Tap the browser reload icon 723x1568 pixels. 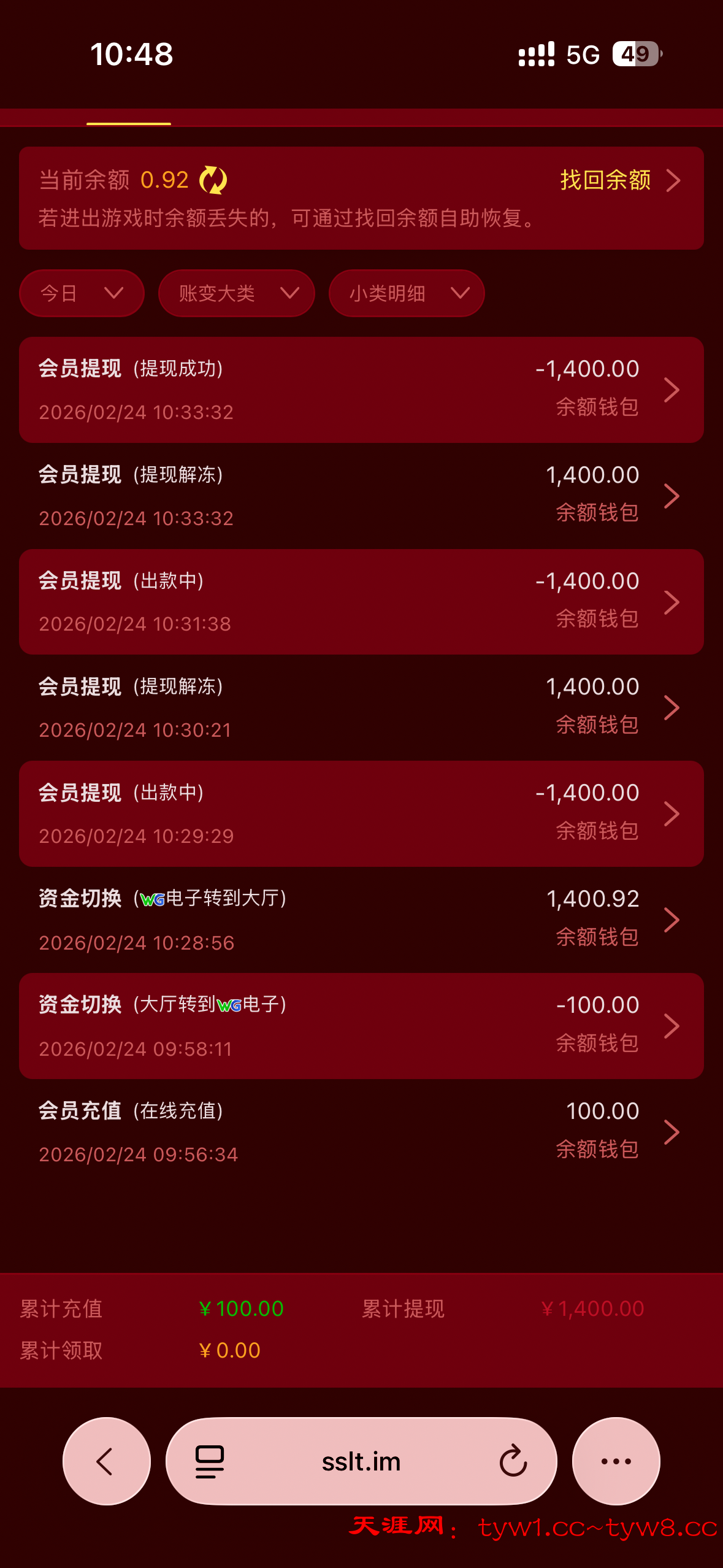pos(513,1462)
